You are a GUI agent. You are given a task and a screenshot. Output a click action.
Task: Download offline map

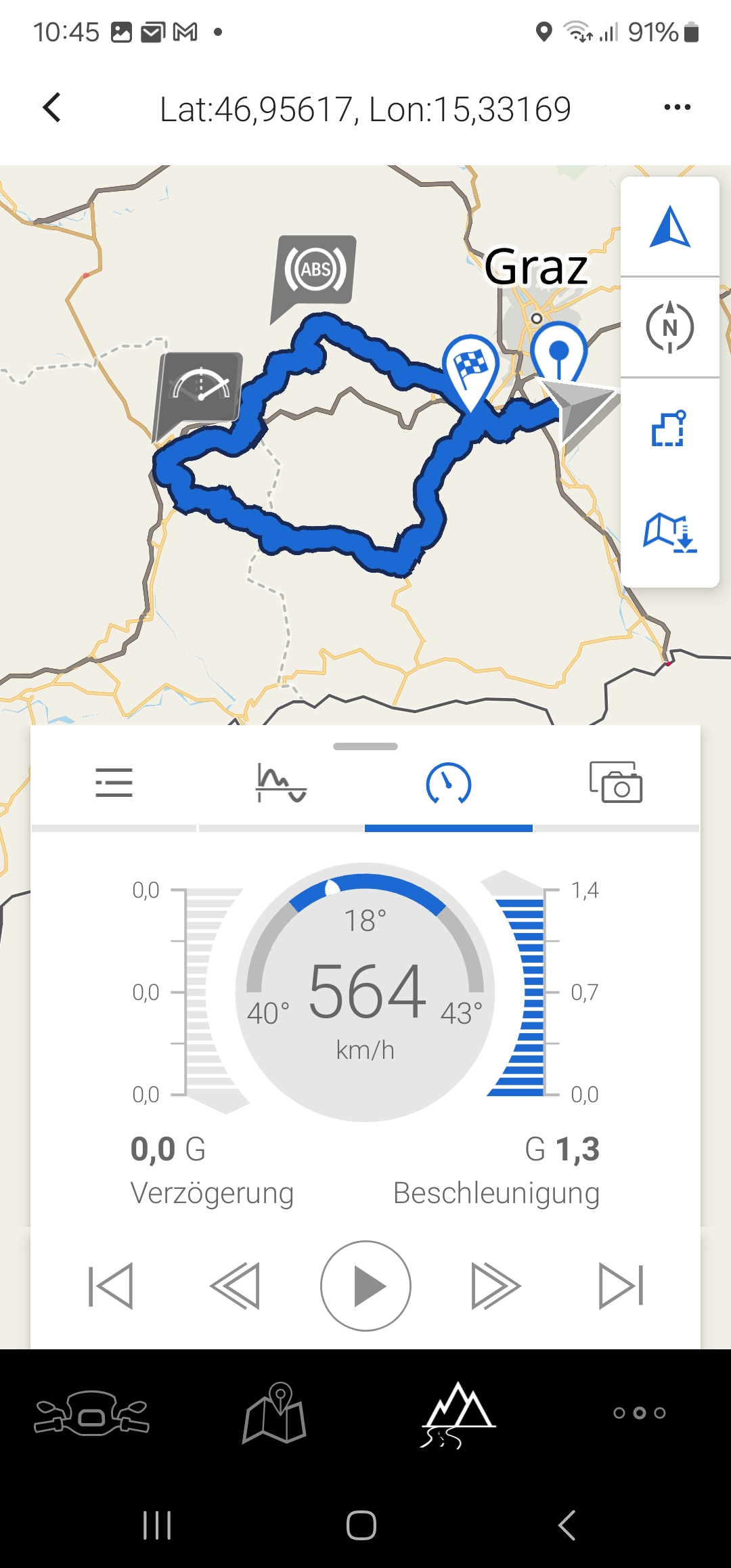[x=669, y=533]
